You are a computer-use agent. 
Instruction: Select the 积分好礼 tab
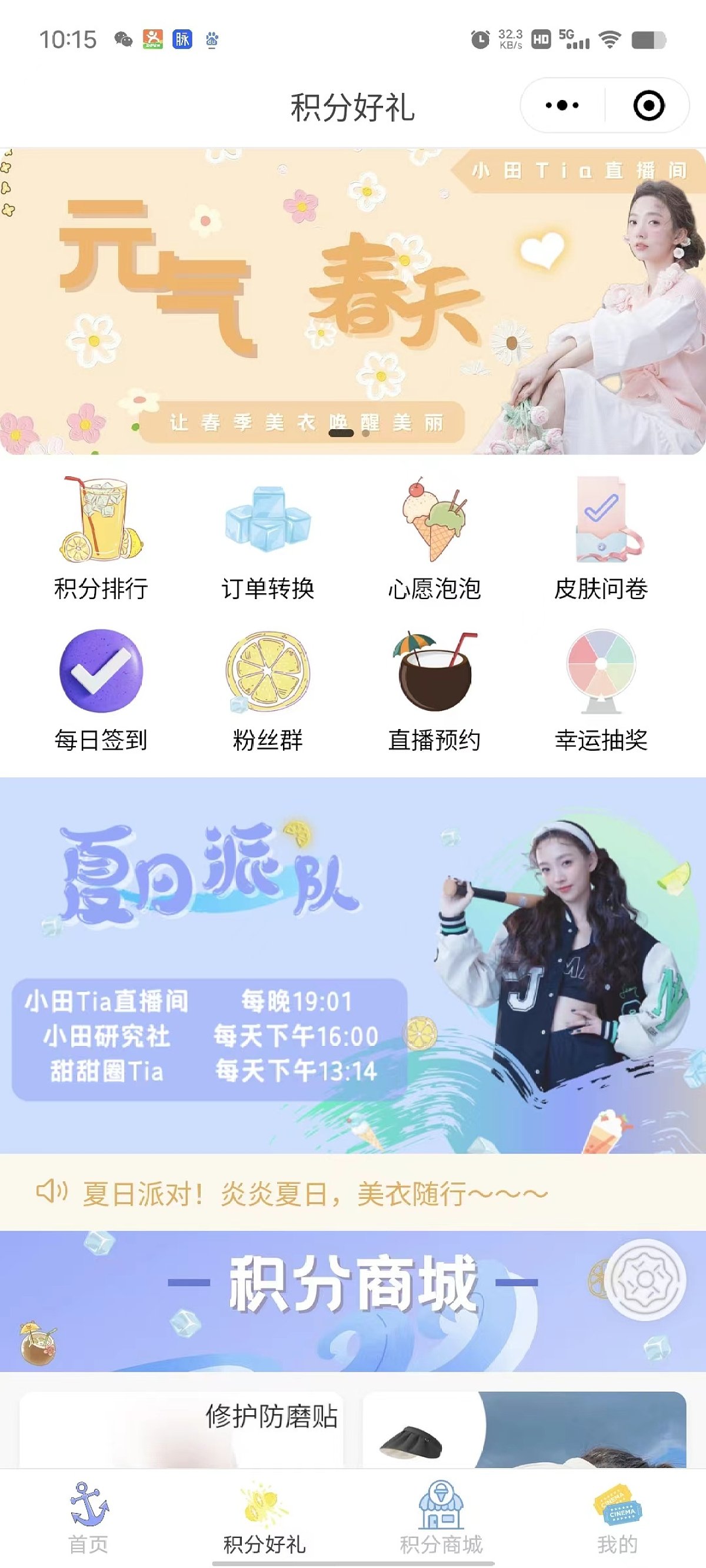[264, 1518]
